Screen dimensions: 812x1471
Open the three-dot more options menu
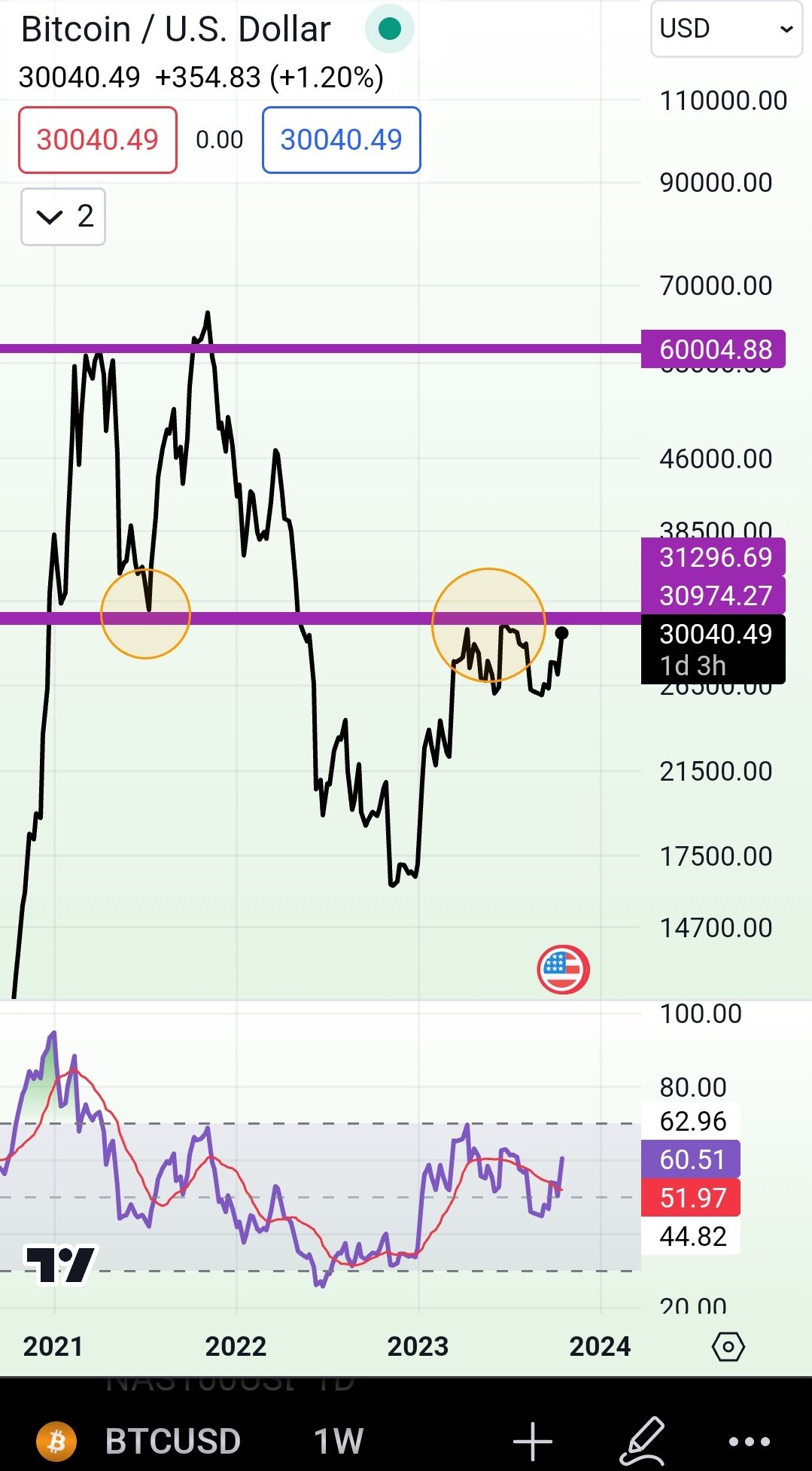pos(750,1442)
